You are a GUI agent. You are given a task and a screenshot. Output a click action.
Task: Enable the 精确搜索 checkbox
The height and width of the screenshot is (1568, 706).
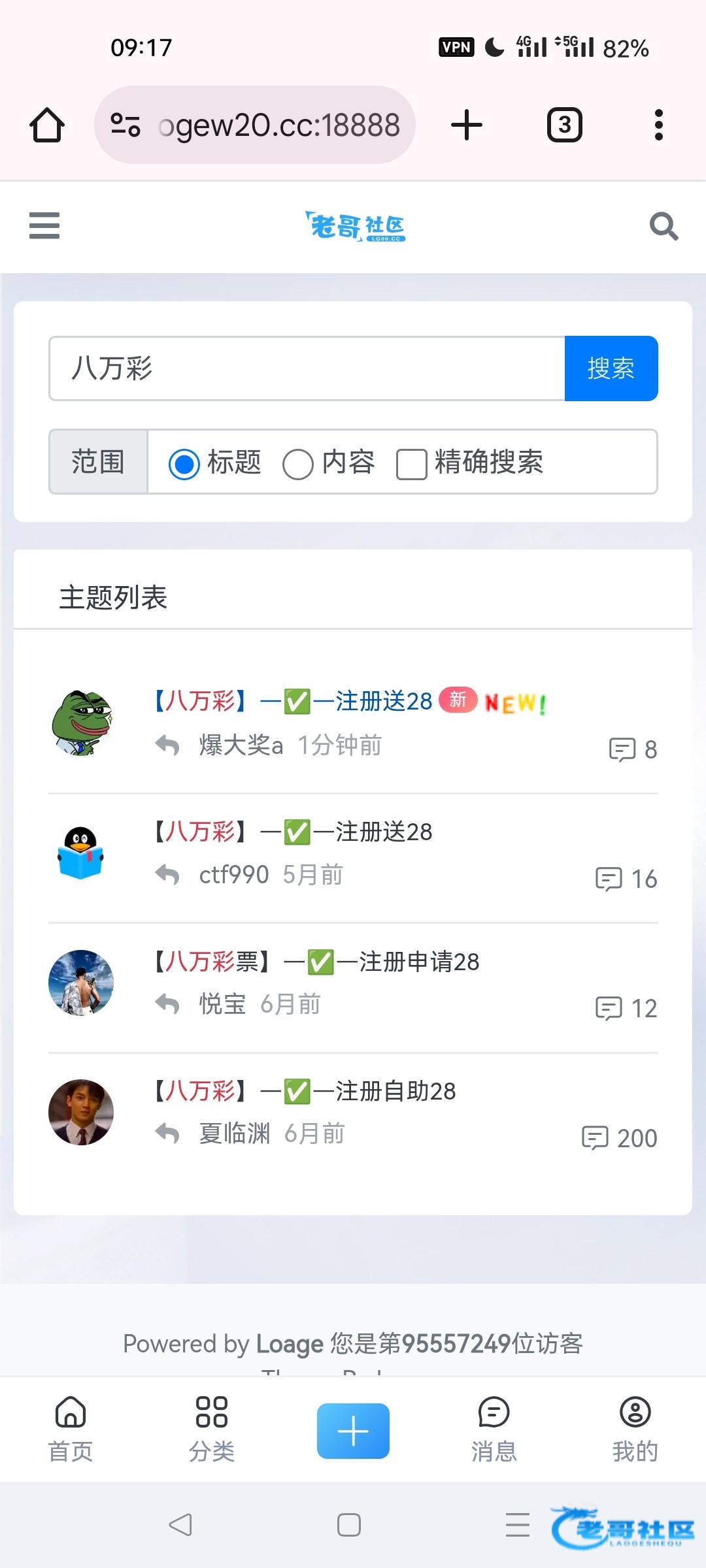pos(412,464)
